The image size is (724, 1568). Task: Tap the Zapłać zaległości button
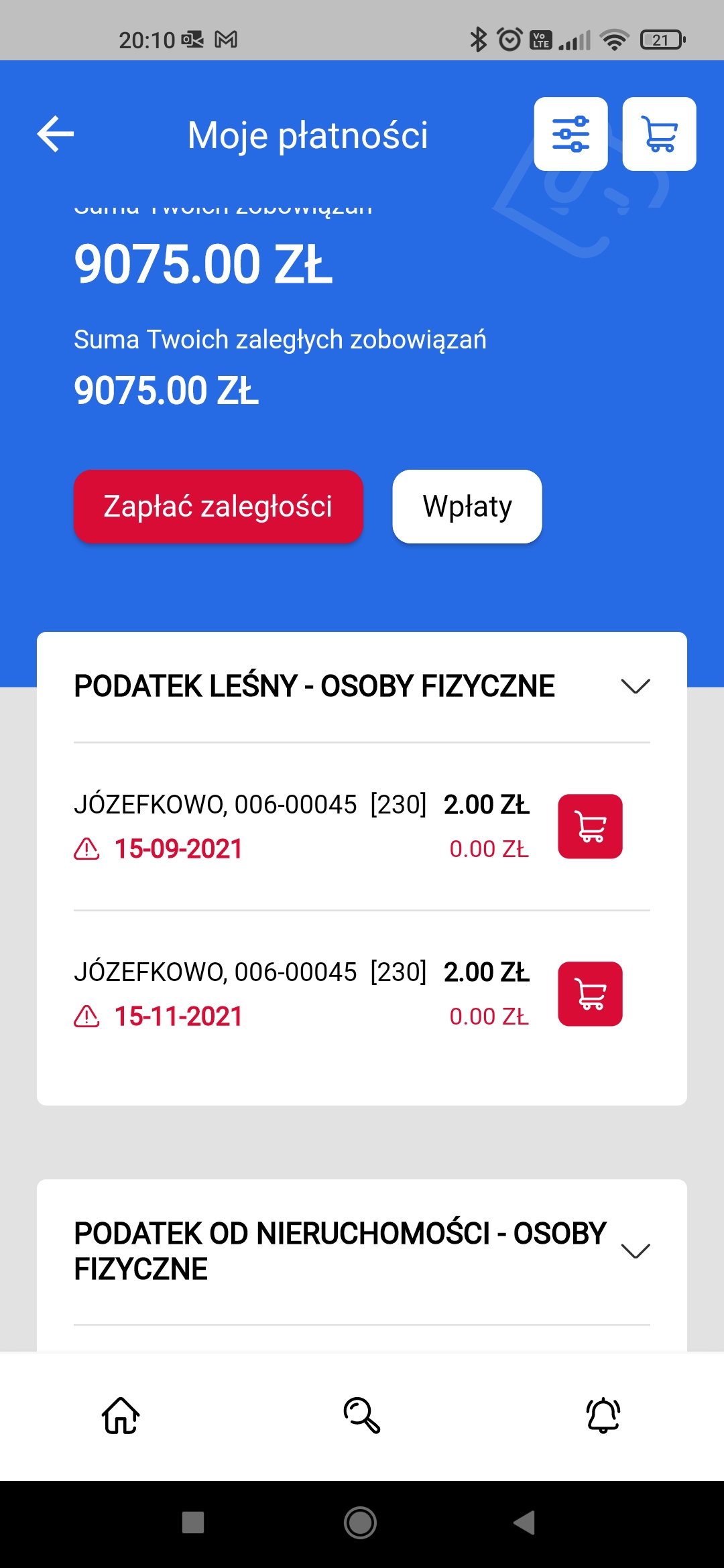219,507
